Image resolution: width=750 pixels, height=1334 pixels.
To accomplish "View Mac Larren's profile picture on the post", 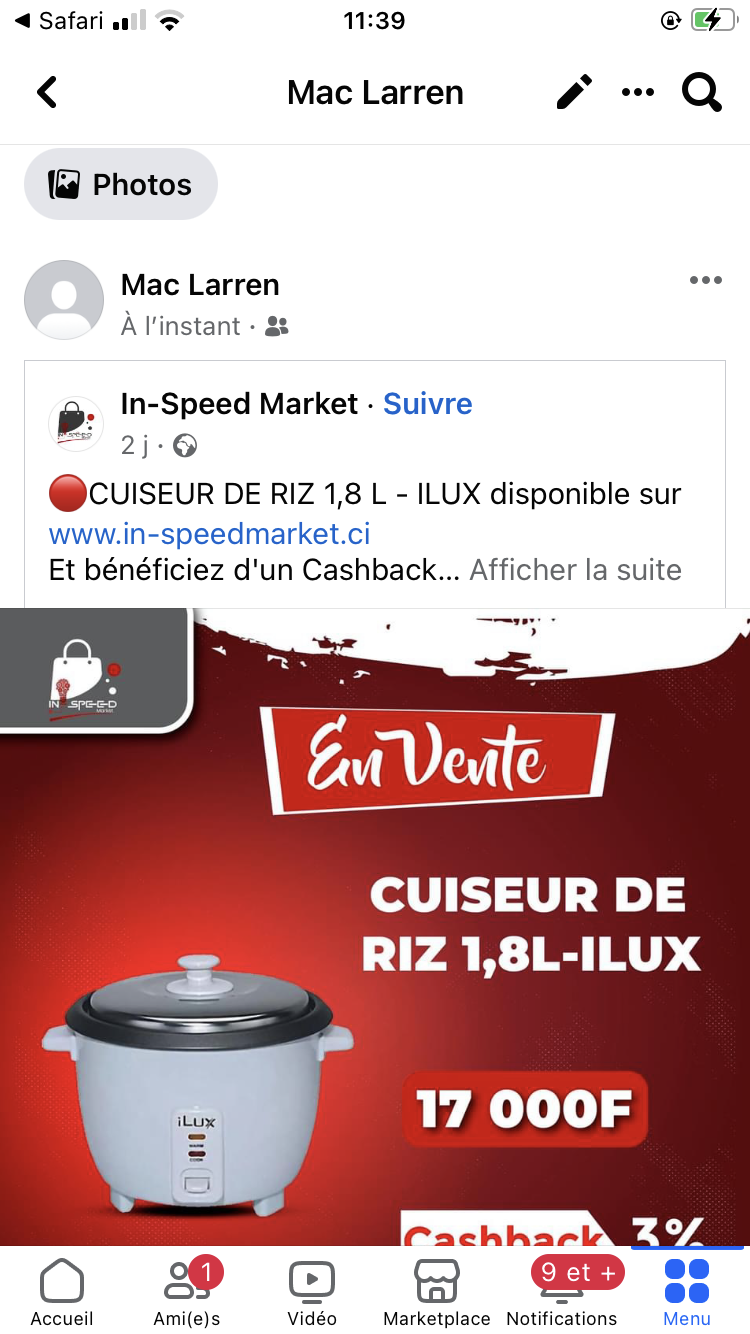I will tap(64, 300).
